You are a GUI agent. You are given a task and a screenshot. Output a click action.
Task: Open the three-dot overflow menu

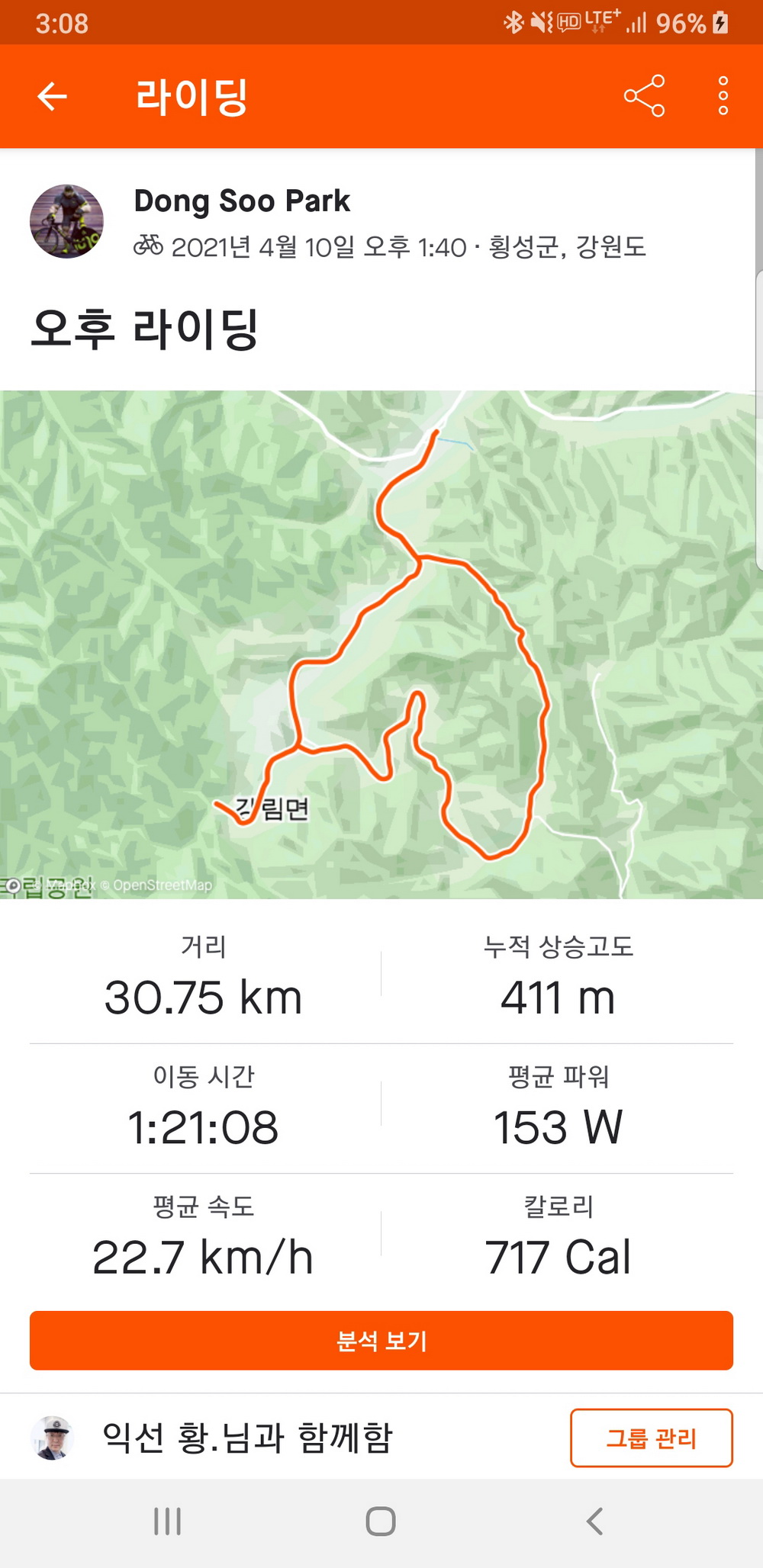click(723, 96)
